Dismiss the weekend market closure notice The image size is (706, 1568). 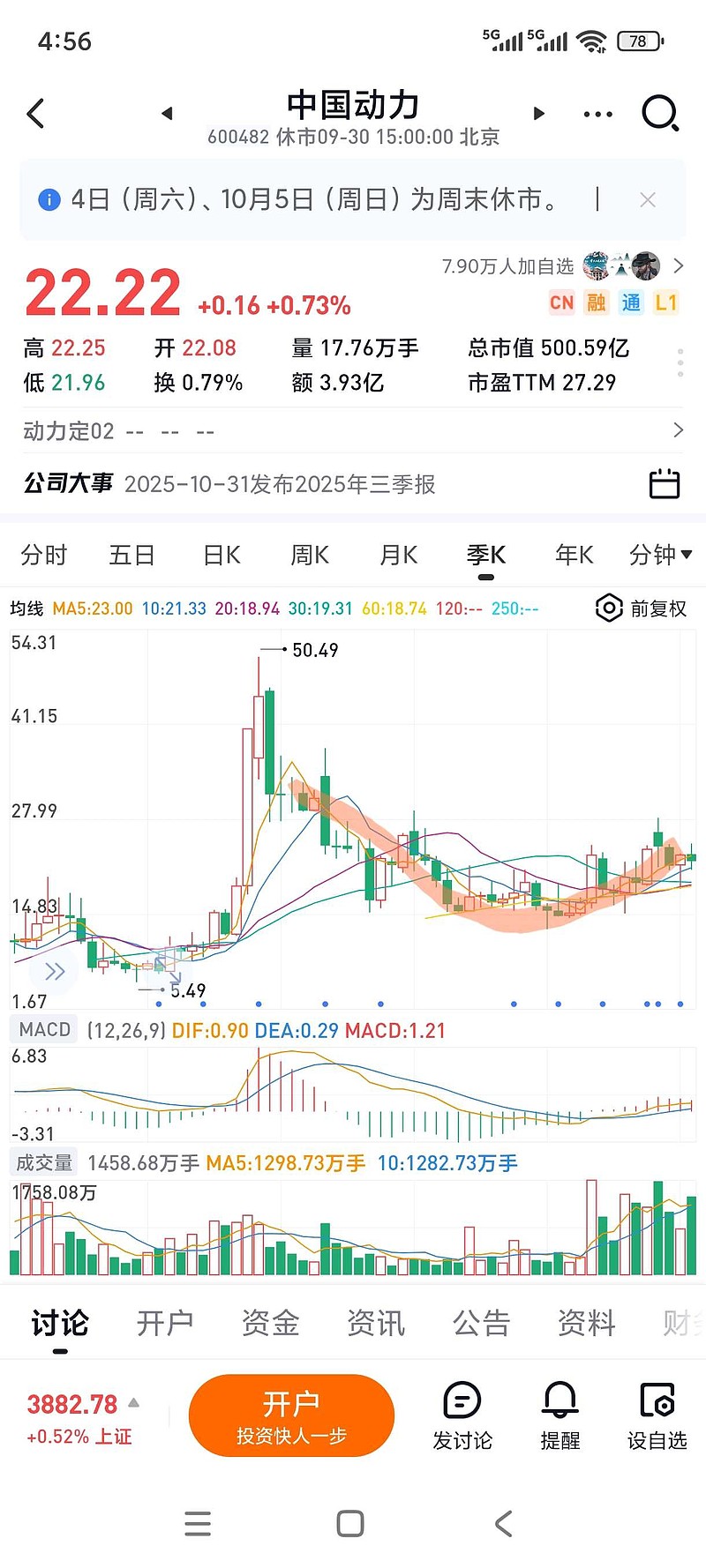(648, 200)
